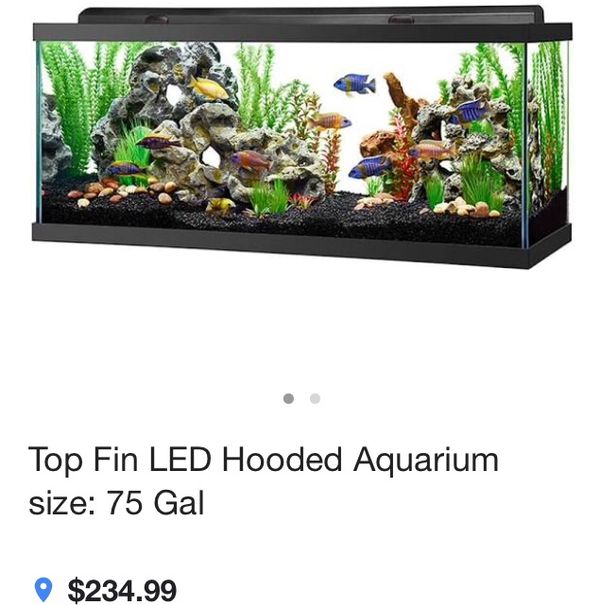Tap the blue location pin beside $234.99
The height and width of the screenshot is (605, 600).
43,589
